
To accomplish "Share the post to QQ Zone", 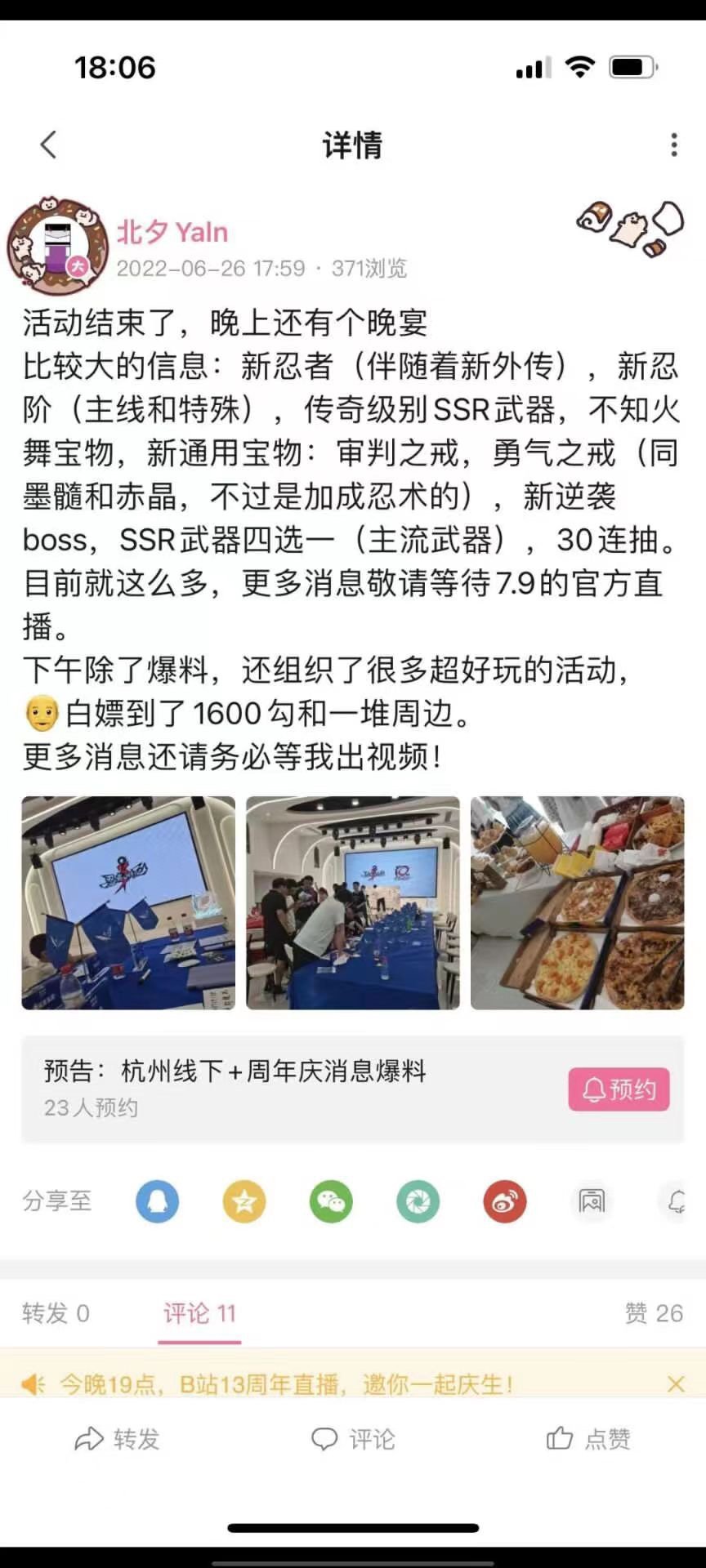I will 244,1201.
